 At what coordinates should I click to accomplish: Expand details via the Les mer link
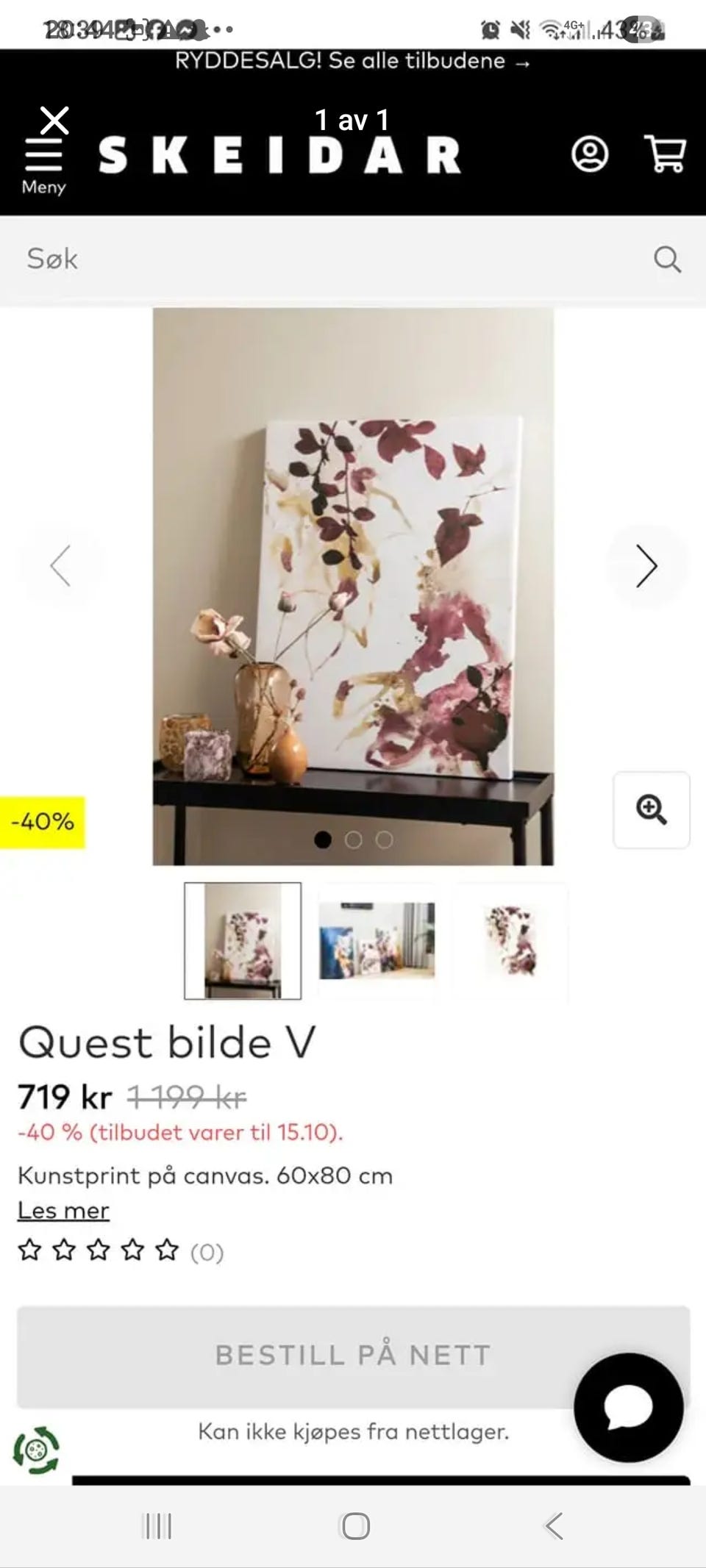point(63,1209)
